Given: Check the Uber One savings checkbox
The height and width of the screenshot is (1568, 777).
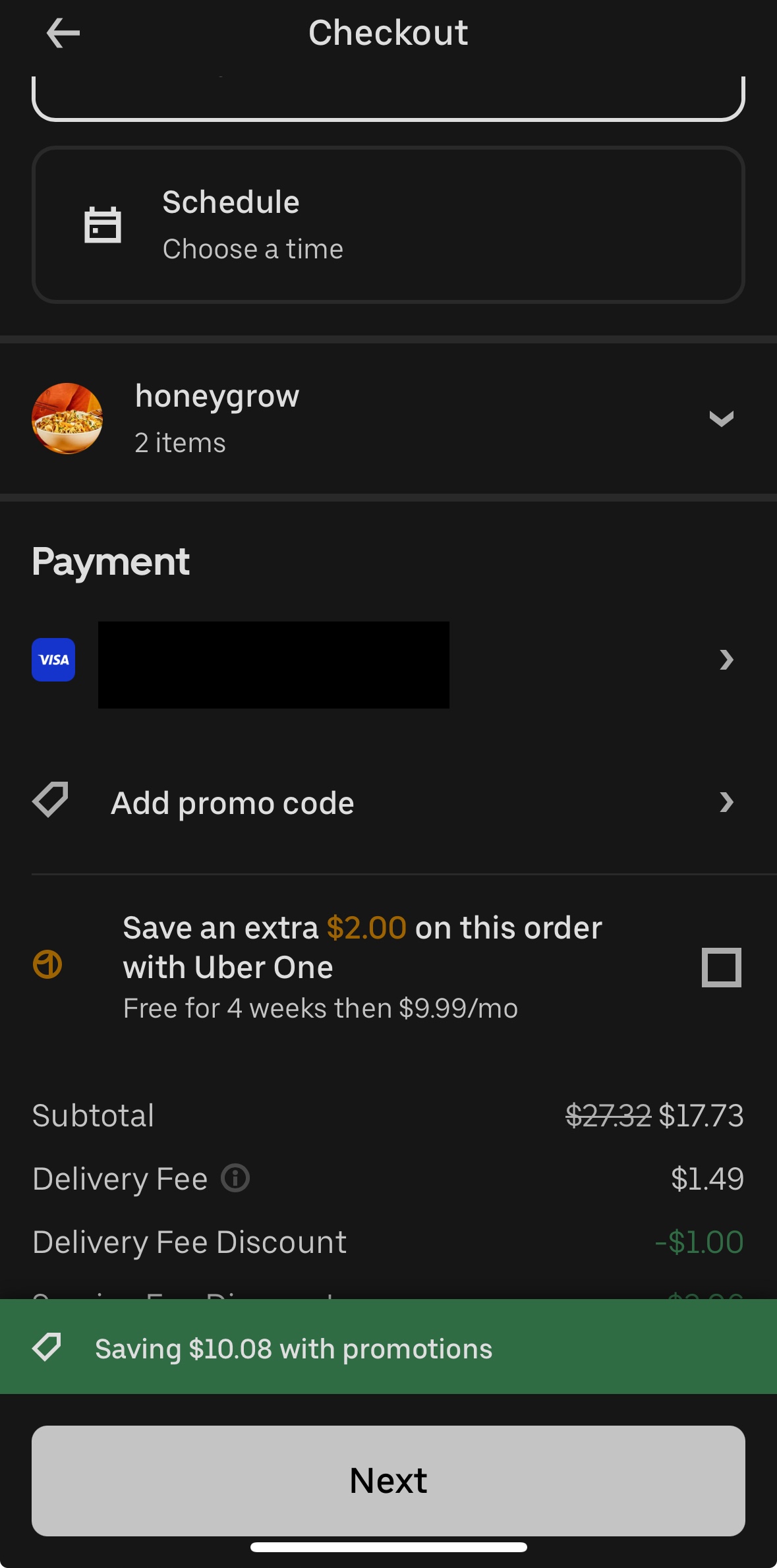Looking at the screenshot, I should coord(721,967).
